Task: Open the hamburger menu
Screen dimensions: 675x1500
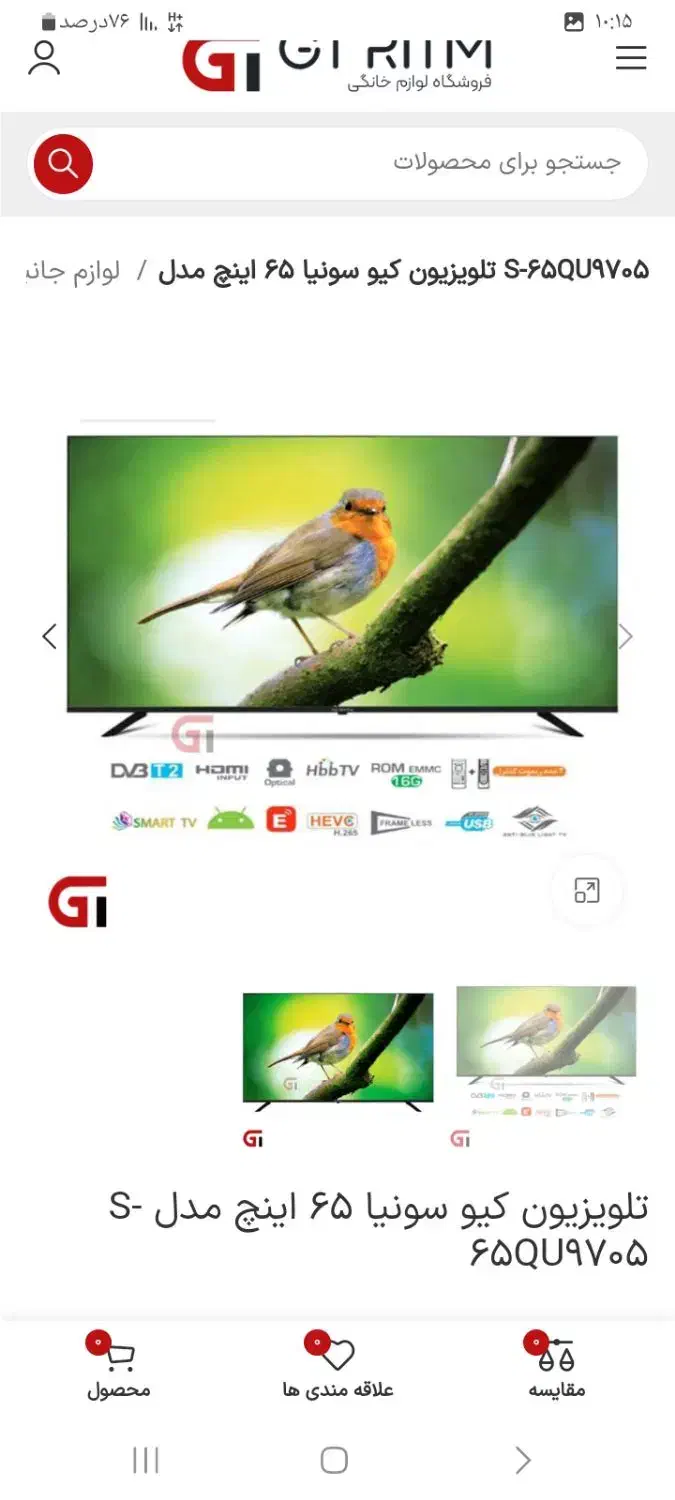Action: coord(631,59)
